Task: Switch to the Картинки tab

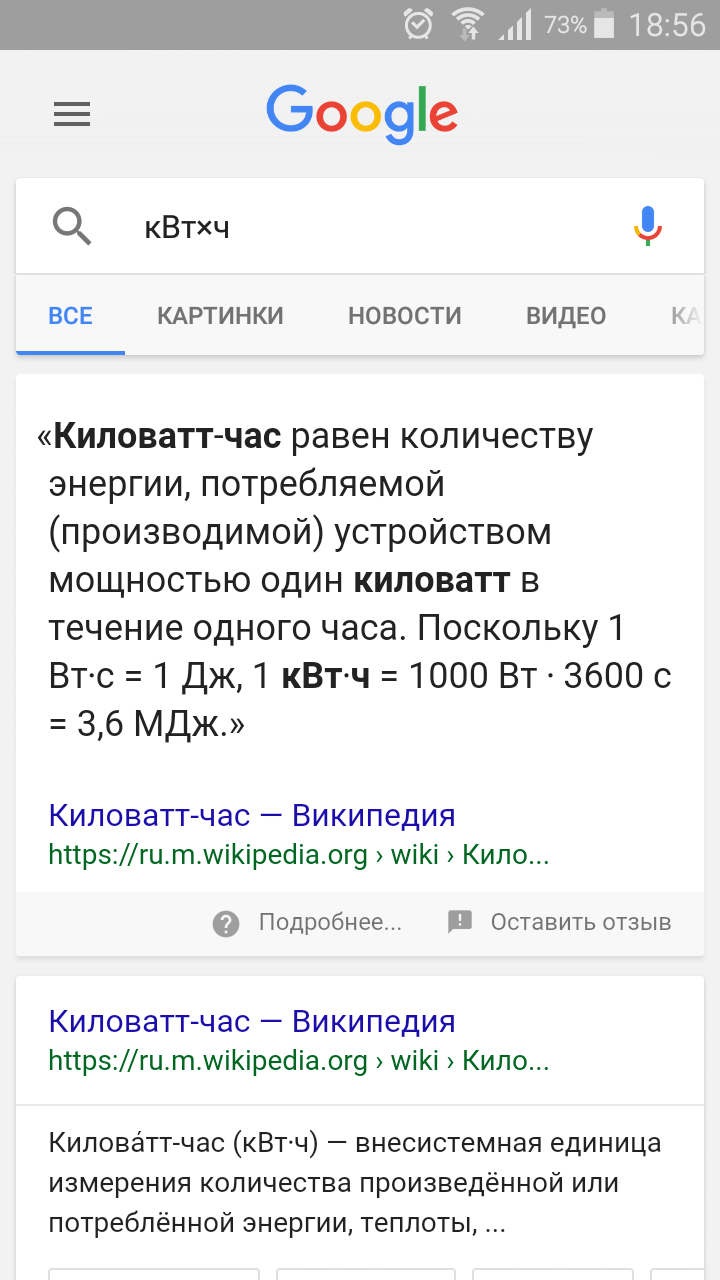Action: click(x=220, y=316)
